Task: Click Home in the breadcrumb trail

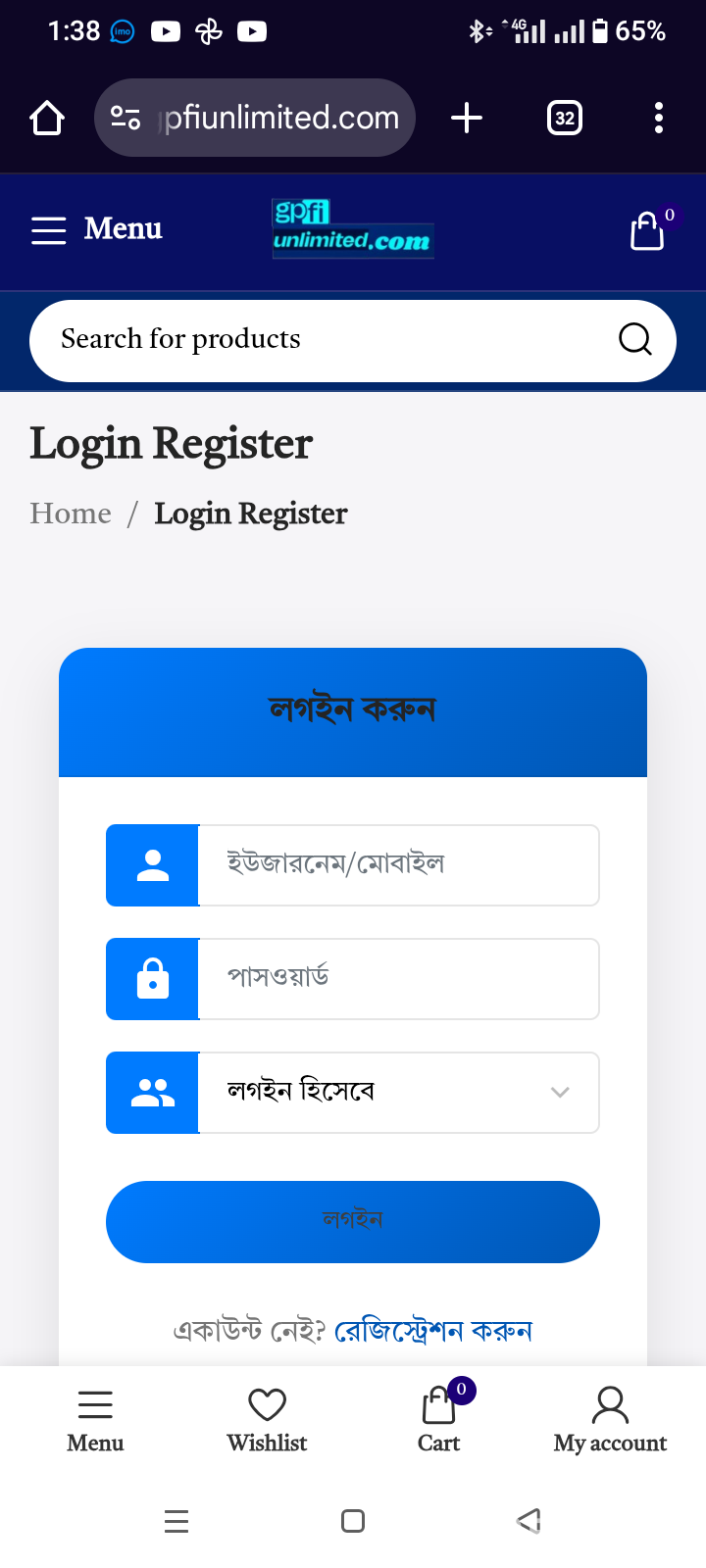Action: click(x=70, y=513)
